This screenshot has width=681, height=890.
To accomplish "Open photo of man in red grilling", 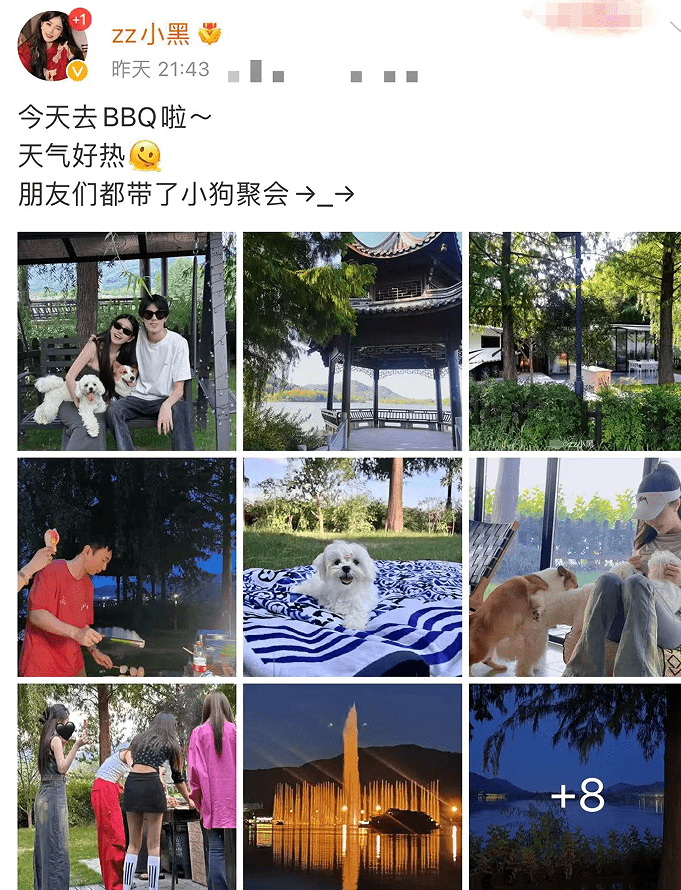I will [x=127, y=567].
